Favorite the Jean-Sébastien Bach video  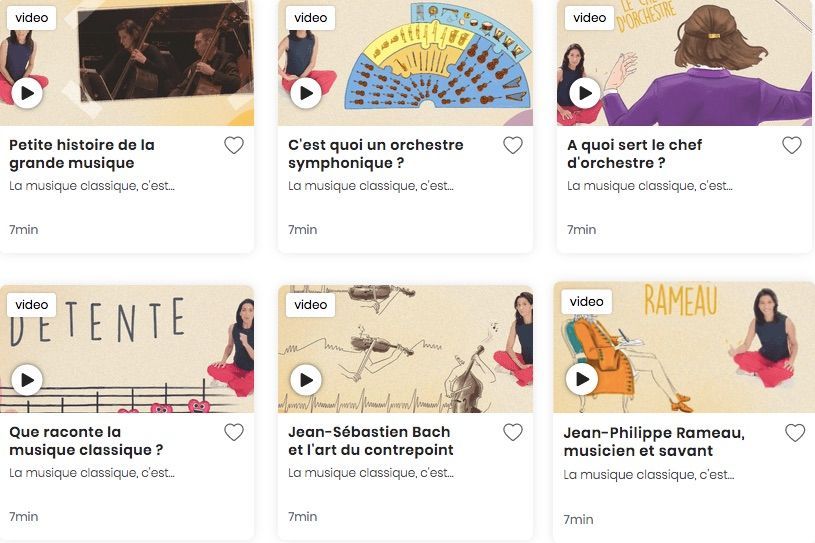512,433
